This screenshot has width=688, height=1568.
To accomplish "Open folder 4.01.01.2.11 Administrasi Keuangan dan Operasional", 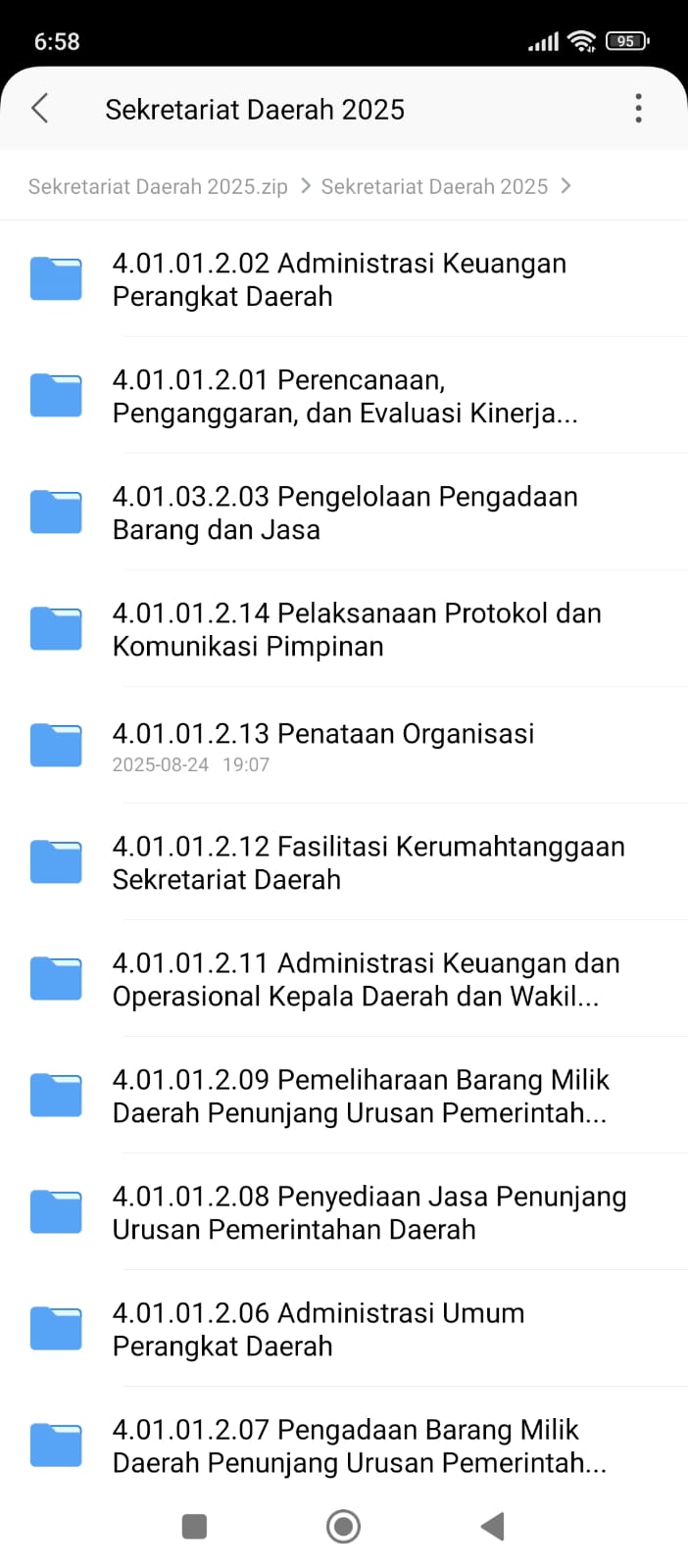I will (x=365, y=979).
